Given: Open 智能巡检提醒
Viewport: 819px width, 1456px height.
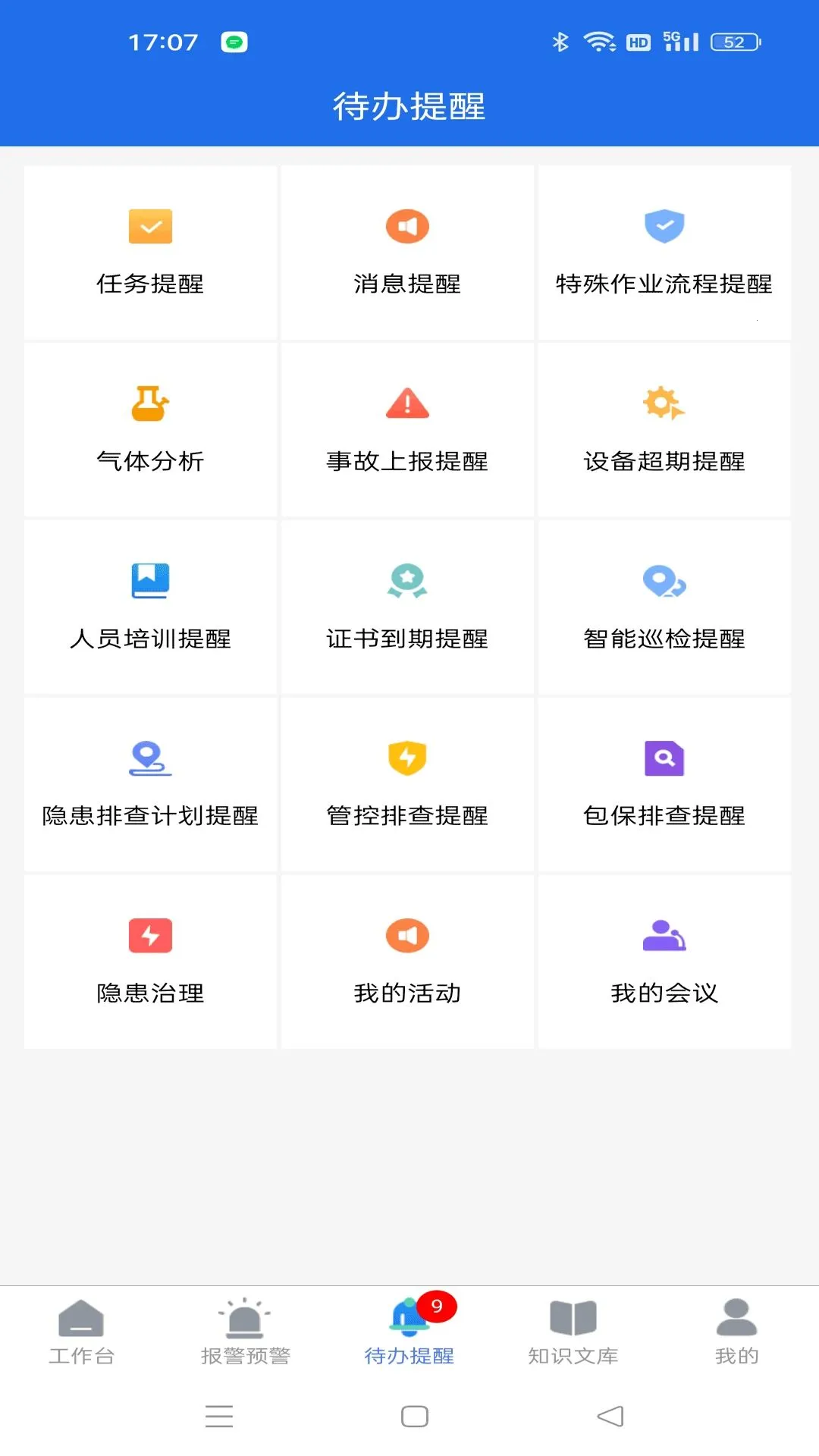Looking at the screenshot, I should pyautogui.click(x=664, y=607).
